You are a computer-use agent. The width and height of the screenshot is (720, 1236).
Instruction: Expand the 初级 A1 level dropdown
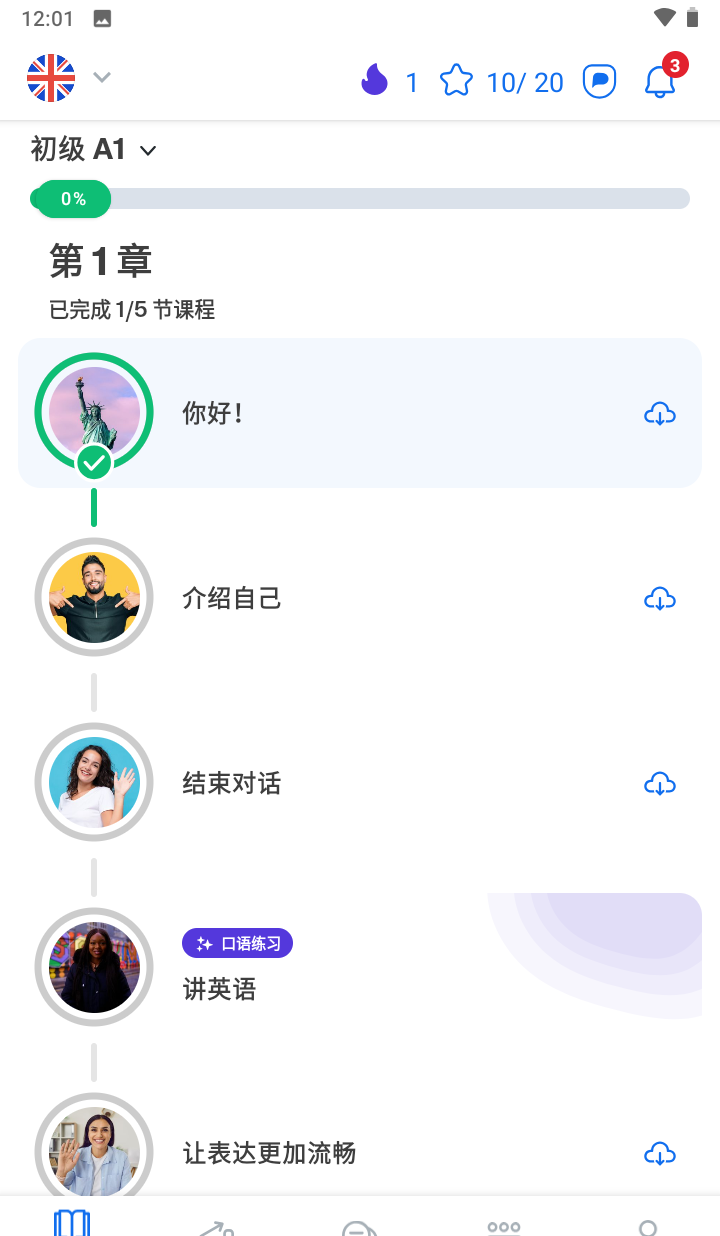point(94,150)
